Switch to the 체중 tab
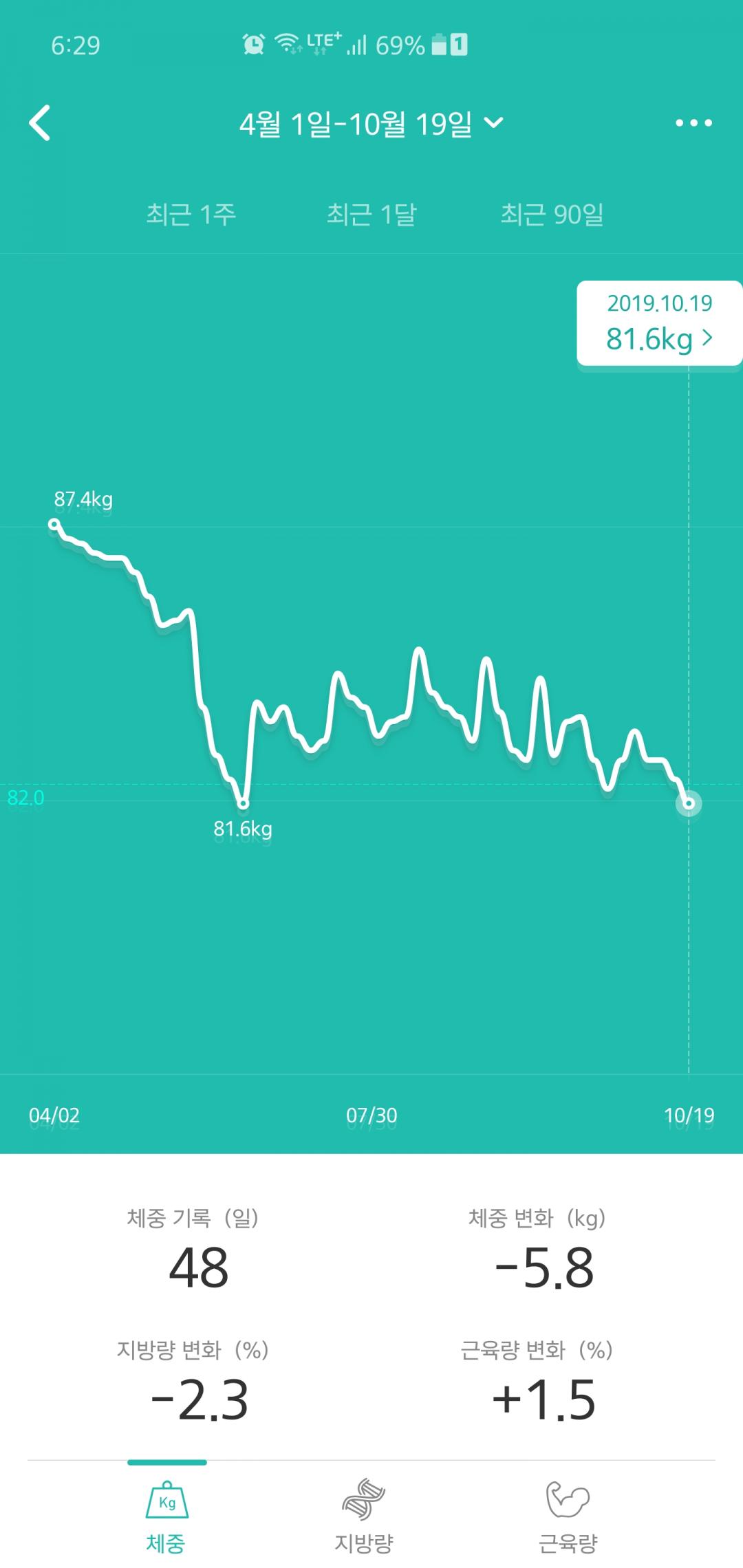 166,1513
